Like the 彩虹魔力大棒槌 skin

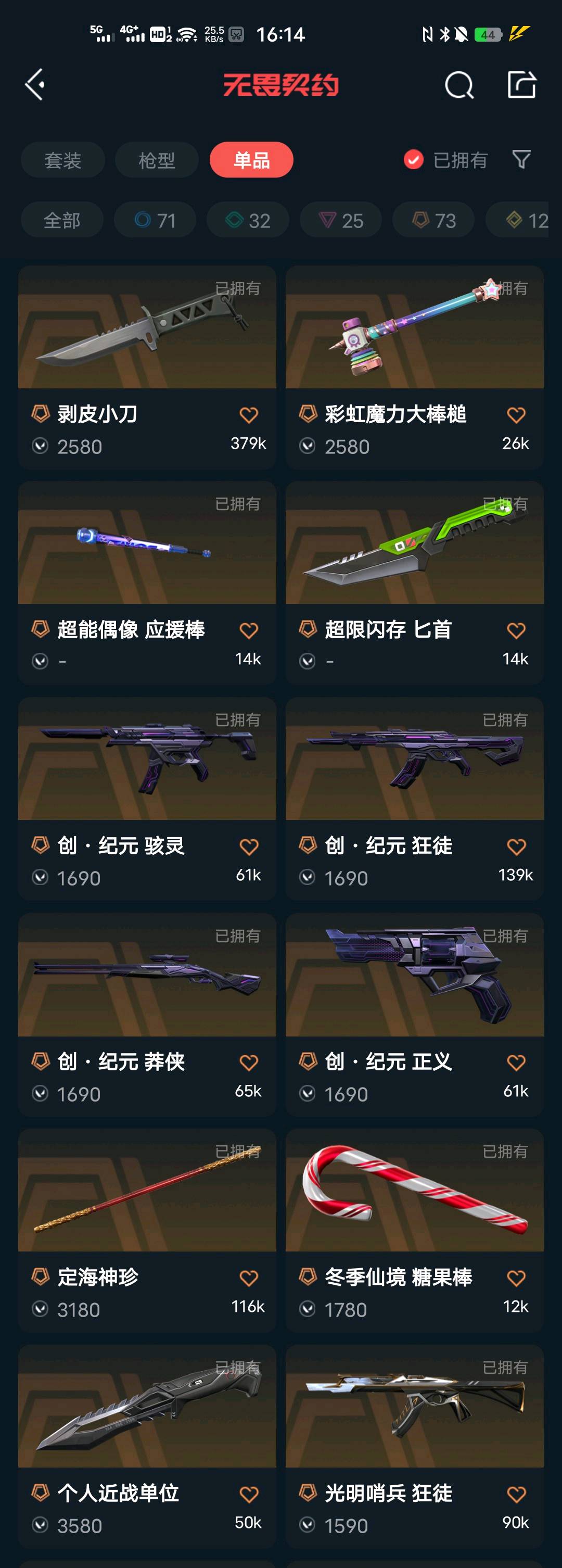[x=516, y=415]
